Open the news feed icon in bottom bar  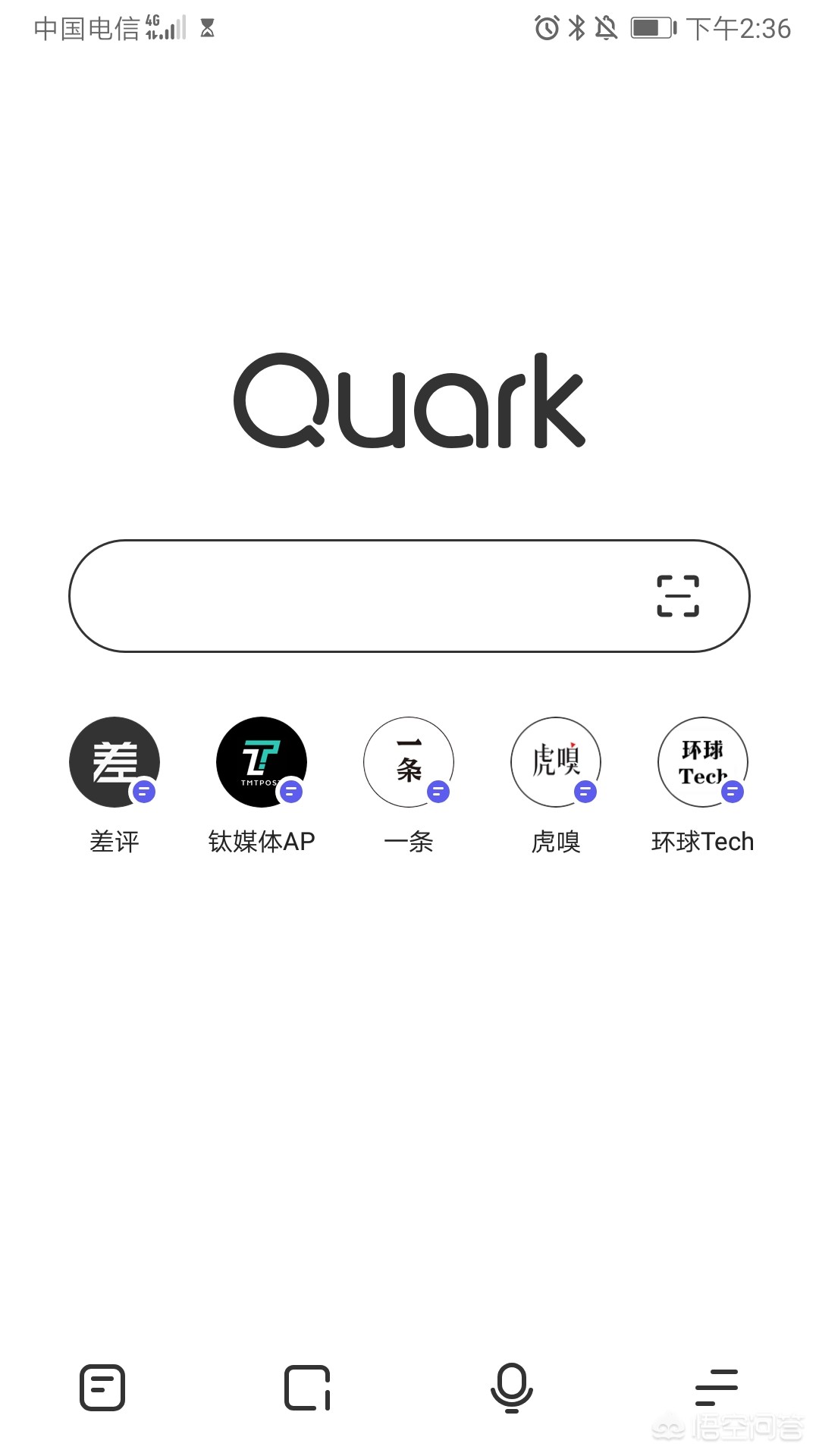102,1388
